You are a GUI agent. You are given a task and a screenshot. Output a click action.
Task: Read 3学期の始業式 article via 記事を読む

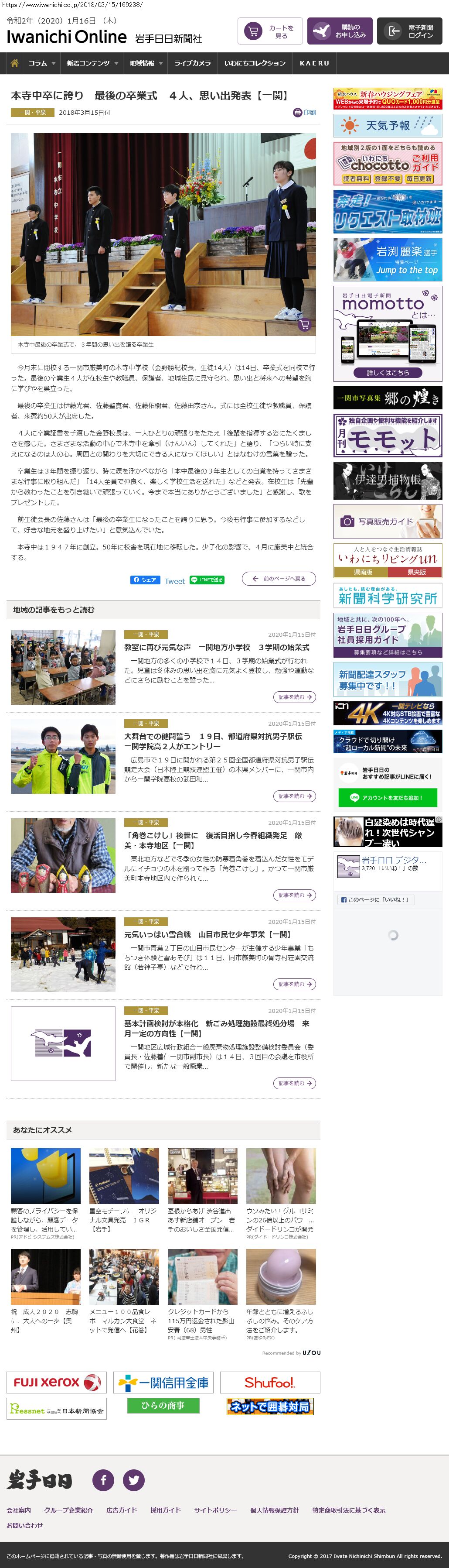click(295, 697)
